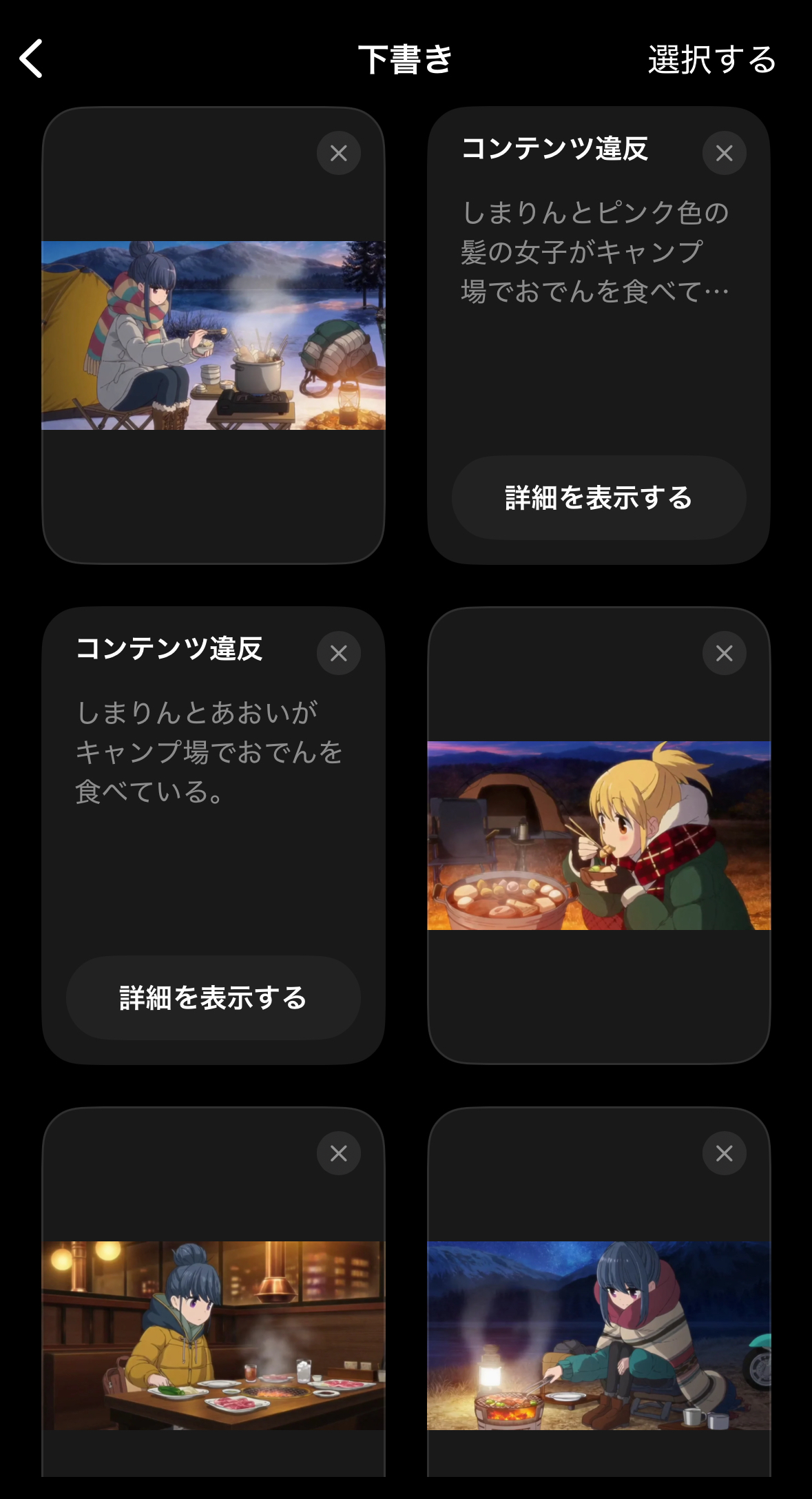
Task: Tap 選択する to select drafts
Action: point(711,60)
